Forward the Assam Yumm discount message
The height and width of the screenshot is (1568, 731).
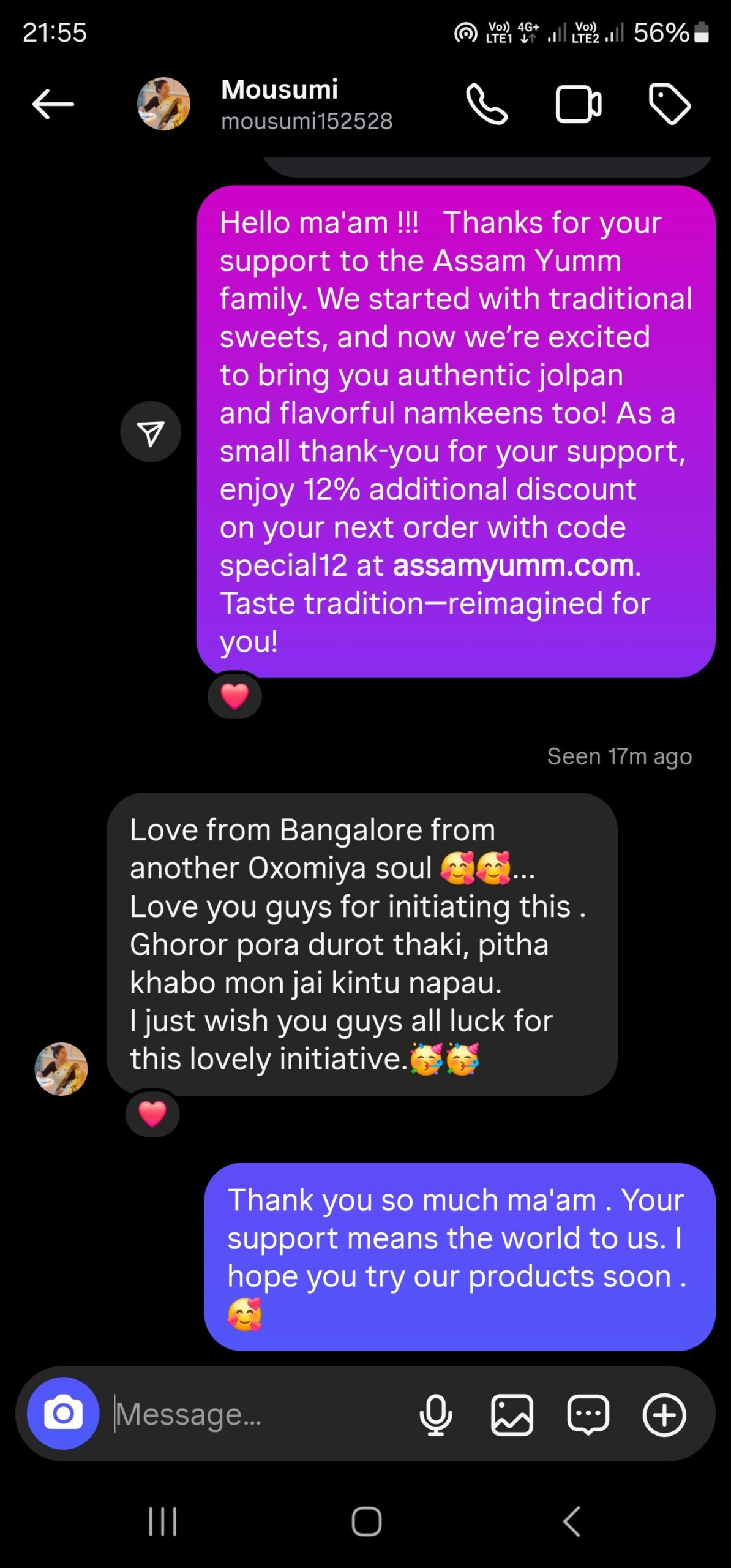coord(151,432)
